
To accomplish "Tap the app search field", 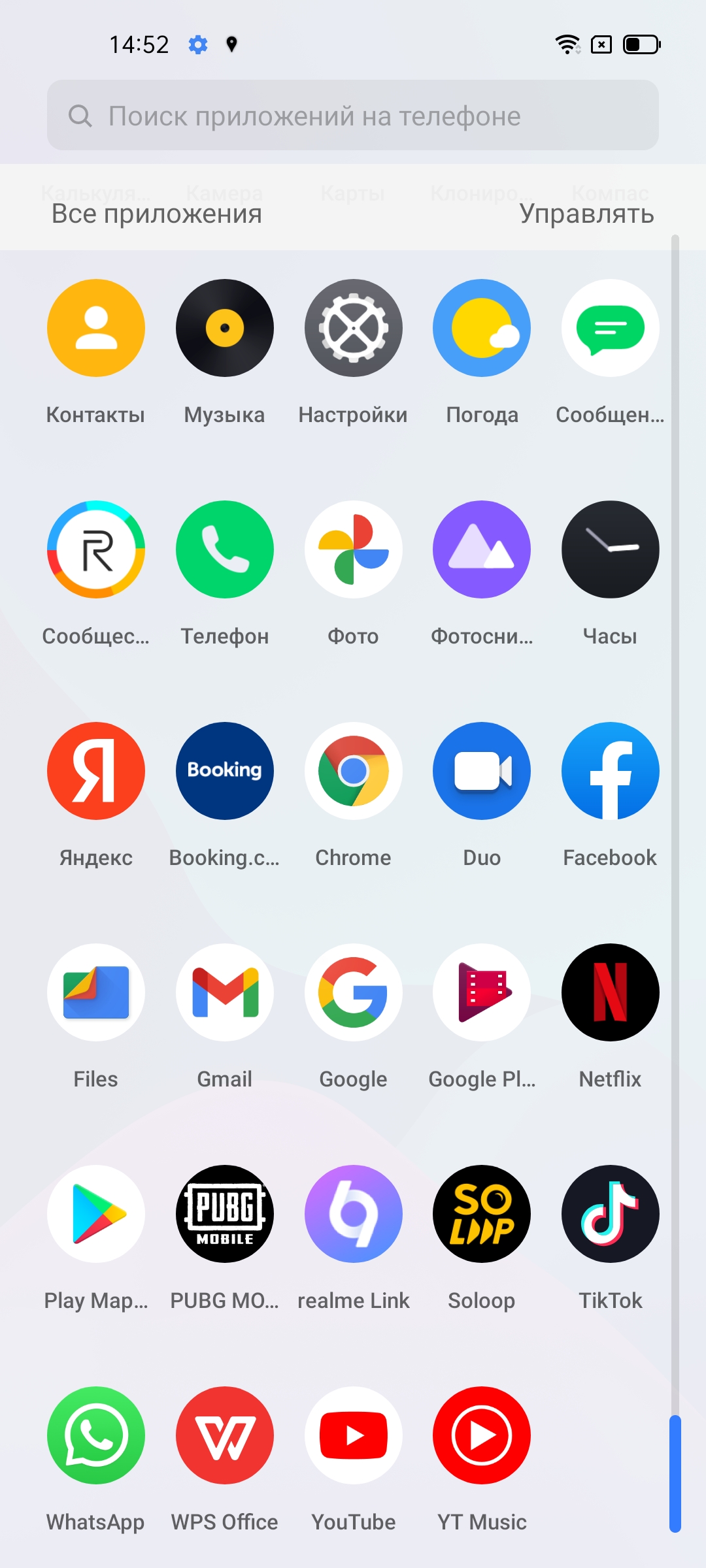I will click(x=353, y=116).
